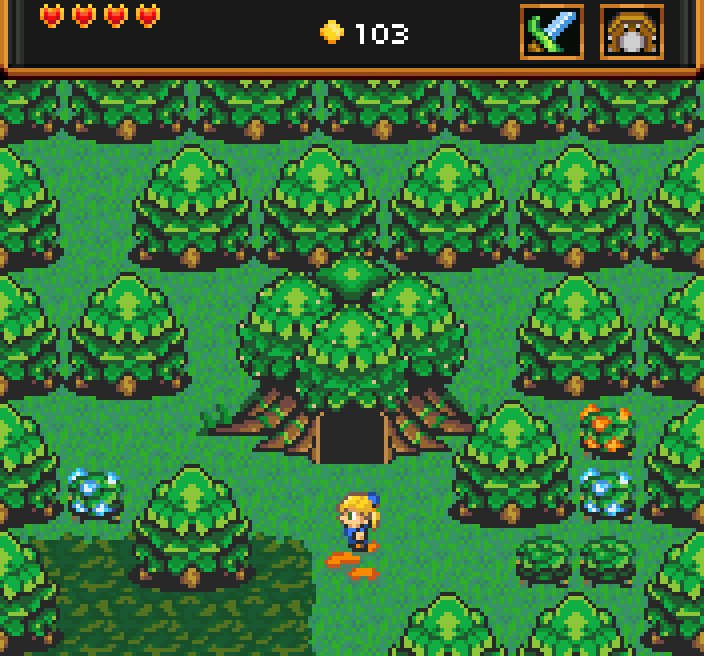Tap the sword item slot
The image size is (704, 656).
(x=552, y=32)
